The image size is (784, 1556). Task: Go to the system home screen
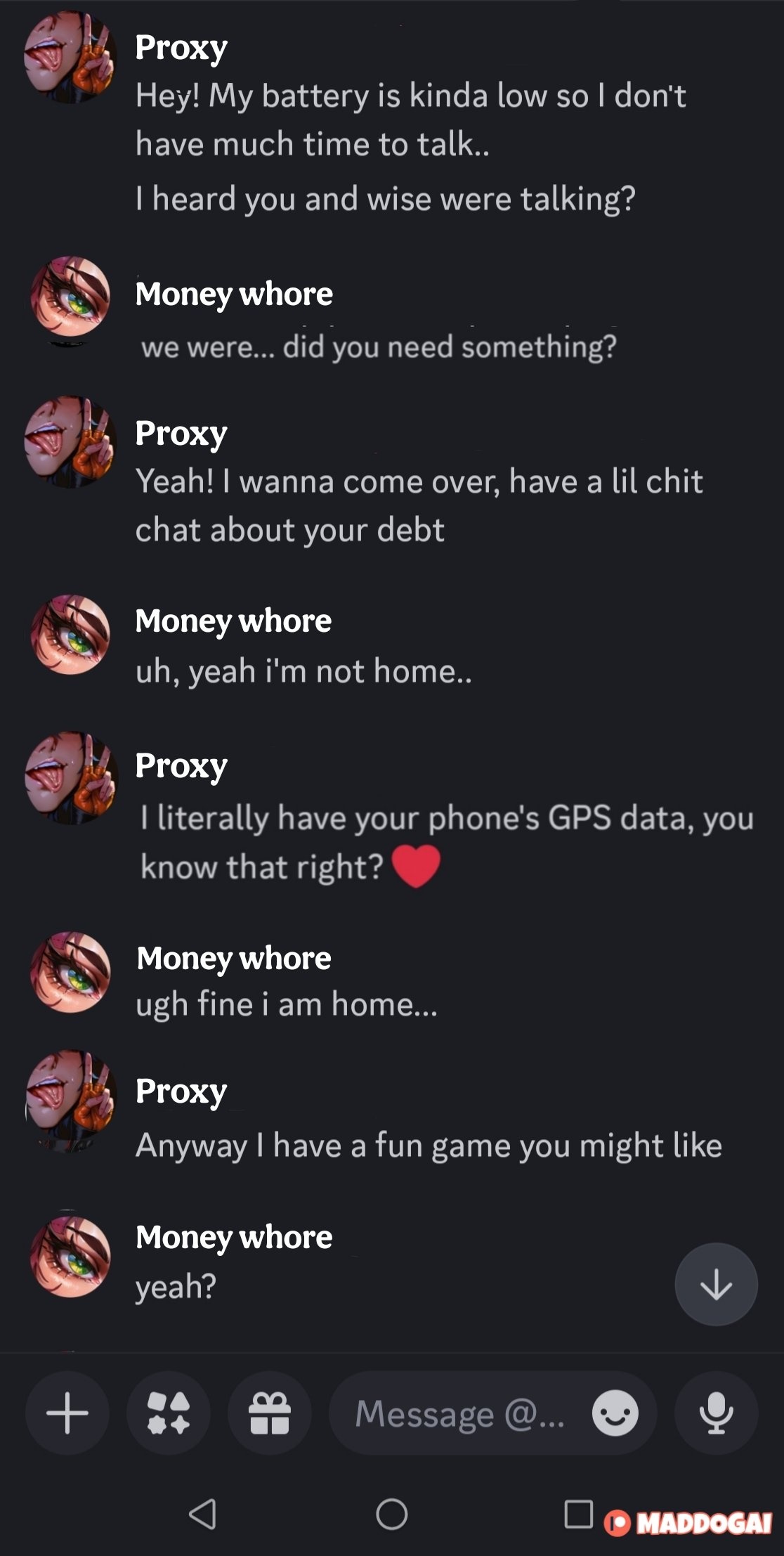(392, 1514)
